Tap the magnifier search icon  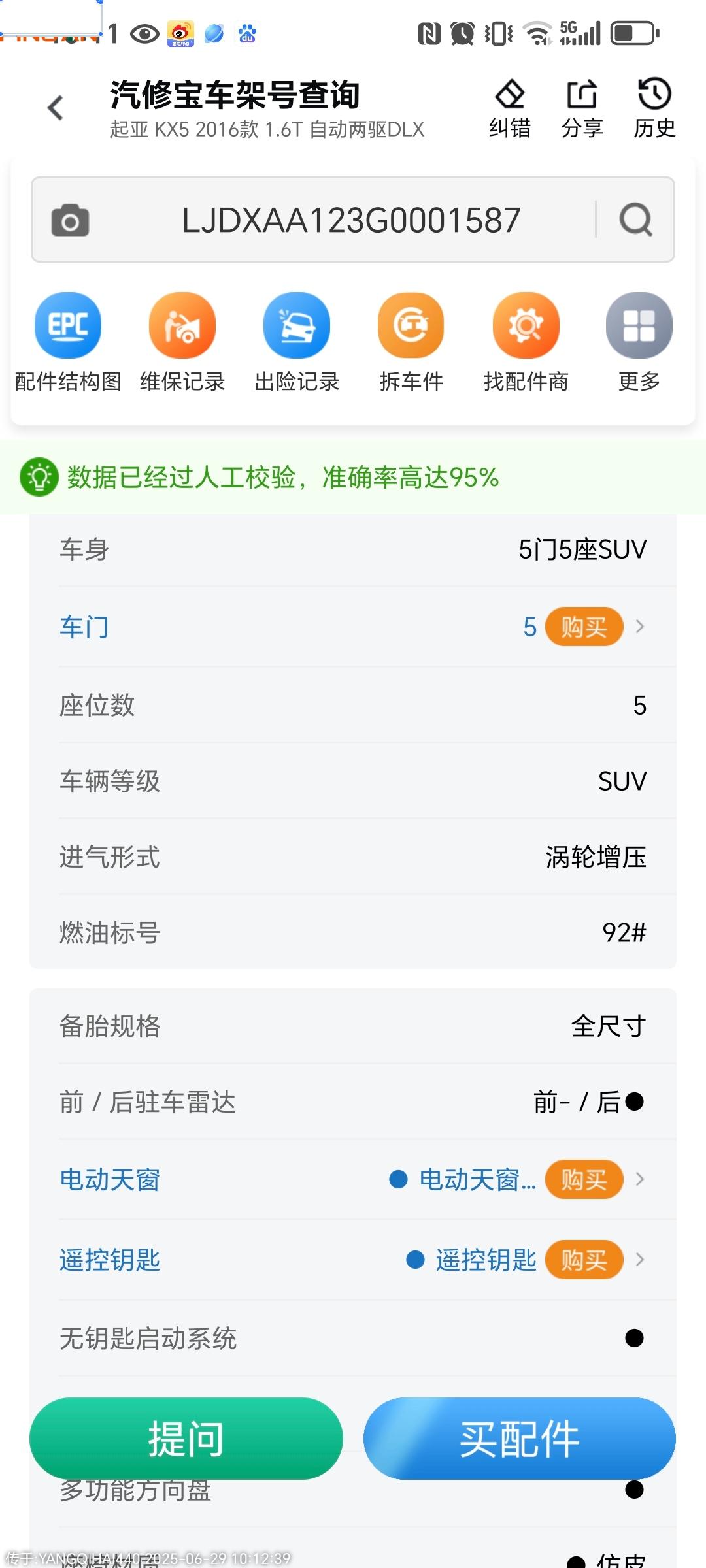tap(635, 220)
